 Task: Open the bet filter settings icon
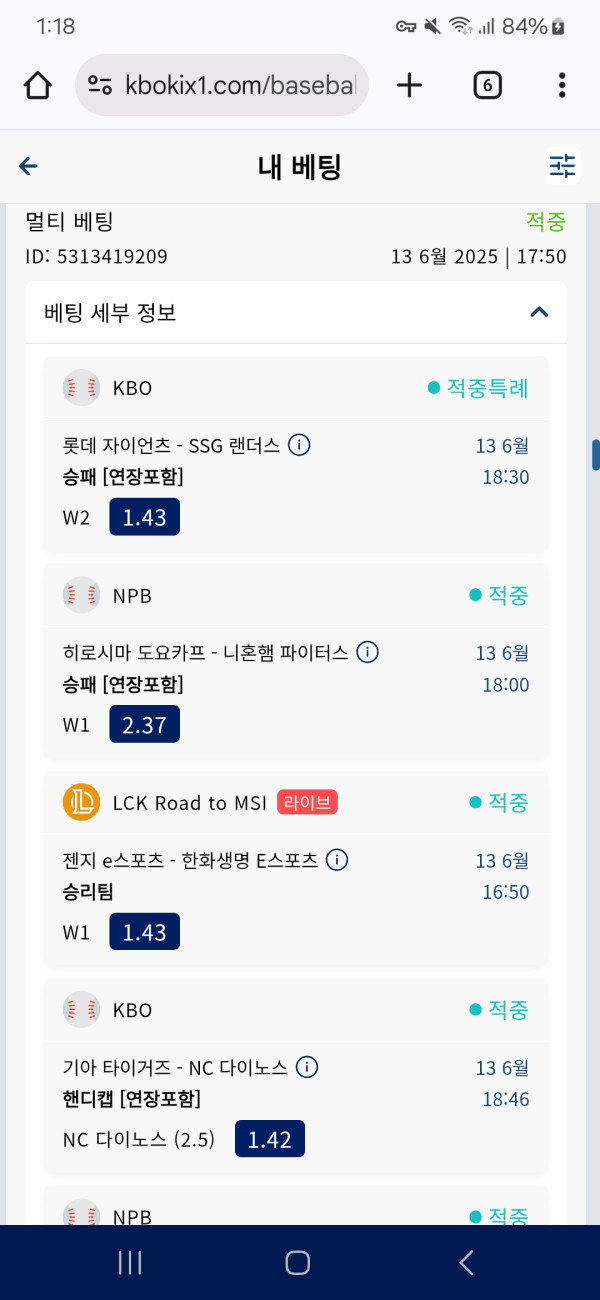coord(563,166)
